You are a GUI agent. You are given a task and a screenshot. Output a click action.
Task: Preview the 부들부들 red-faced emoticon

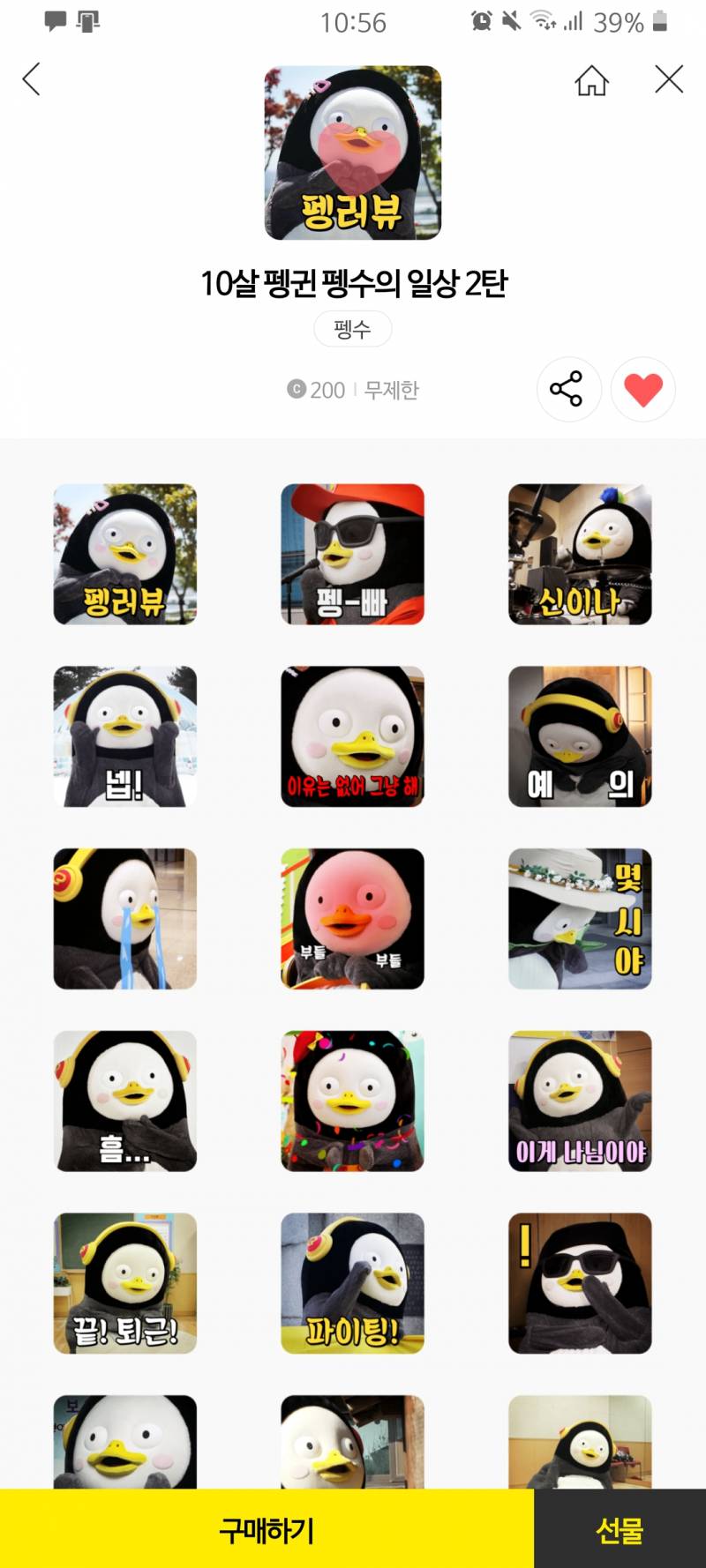tap(352, 919)
